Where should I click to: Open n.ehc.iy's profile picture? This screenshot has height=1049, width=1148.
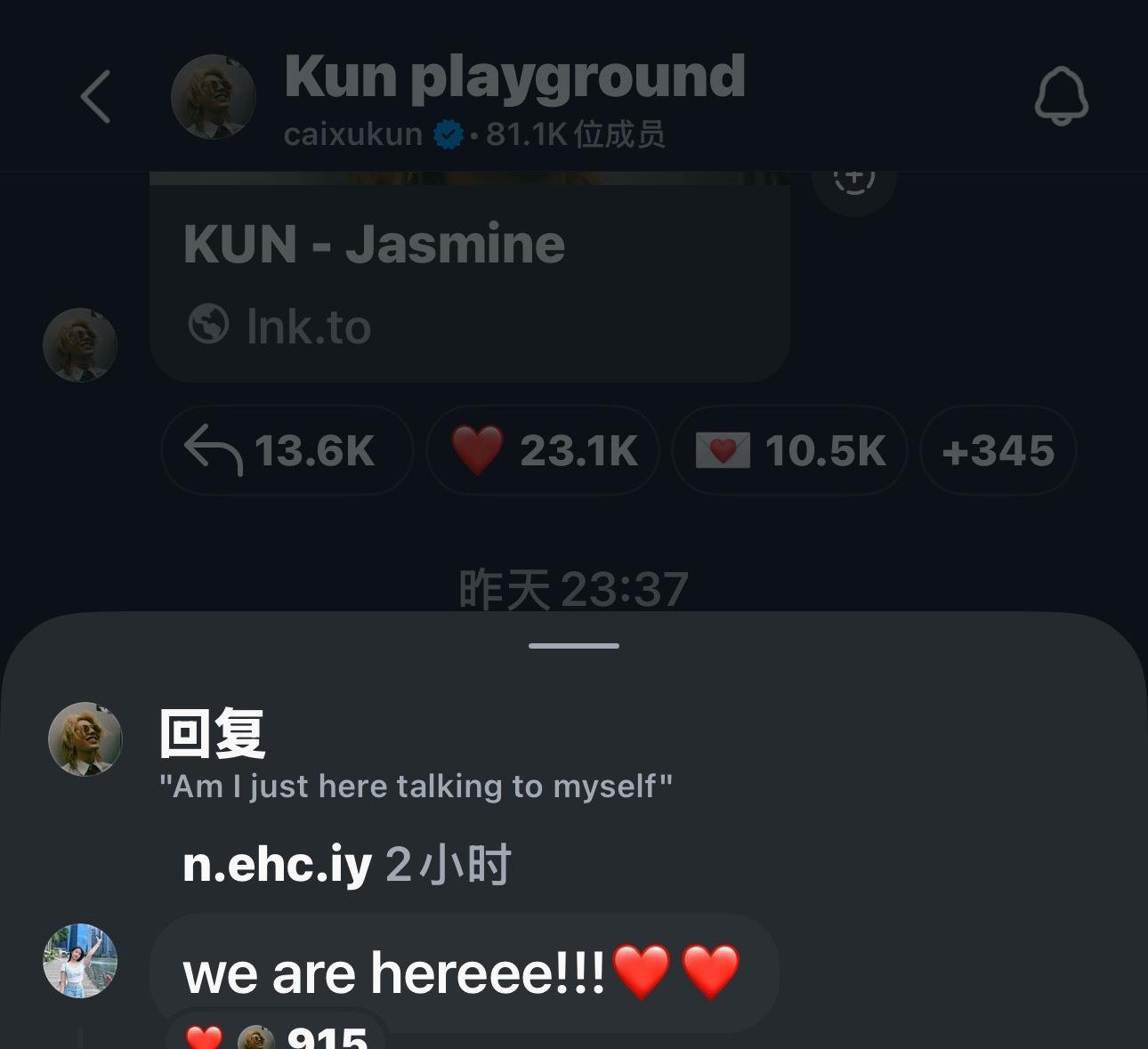coord(80,960)
